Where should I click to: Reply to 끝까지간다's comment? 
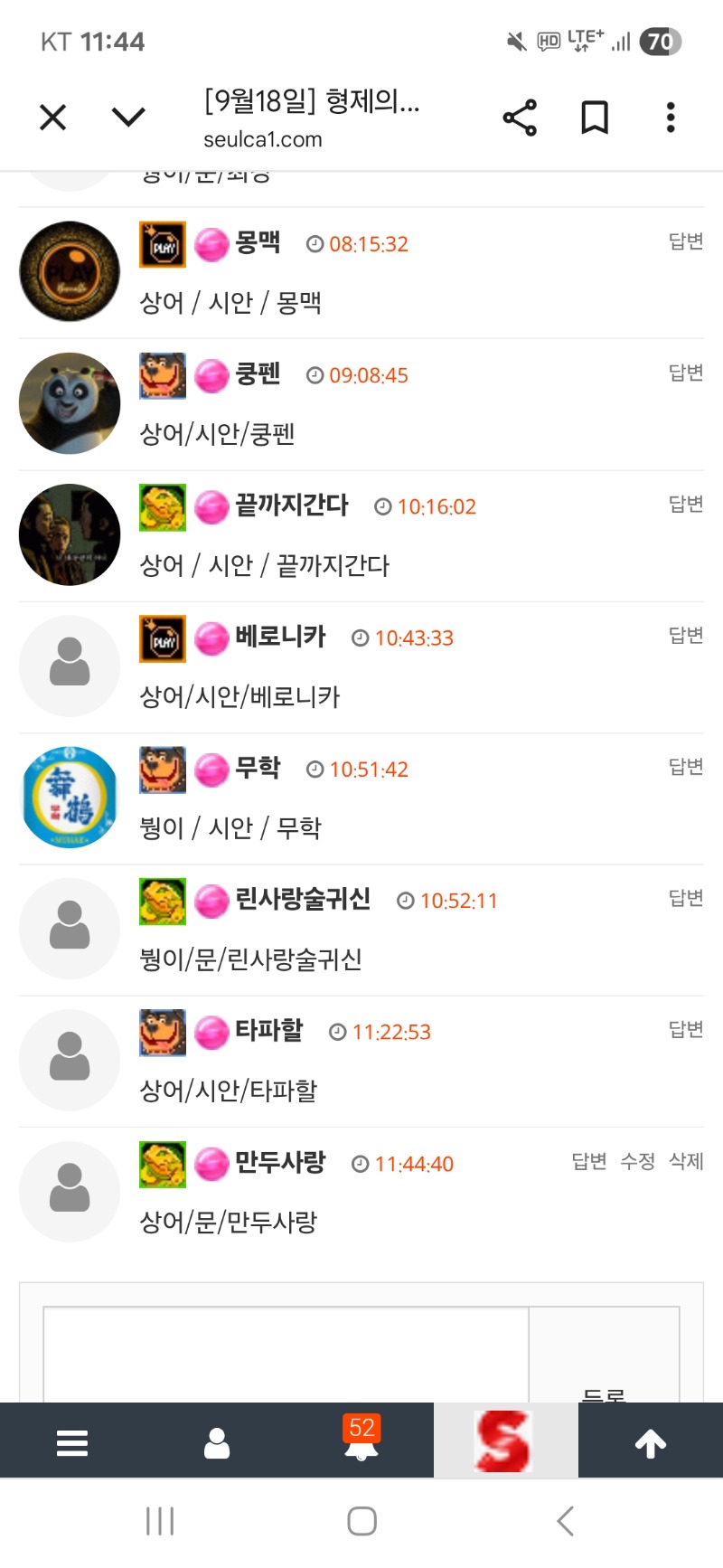tap(685, 504)
